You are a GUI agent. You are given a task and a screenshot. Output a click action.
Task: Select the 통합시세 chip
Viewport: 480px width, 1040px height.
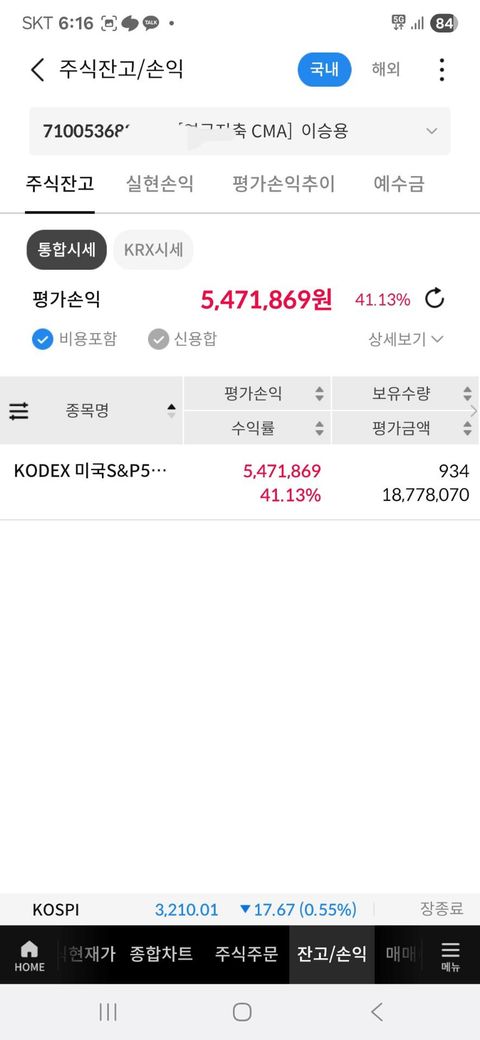tap(66, 250)
